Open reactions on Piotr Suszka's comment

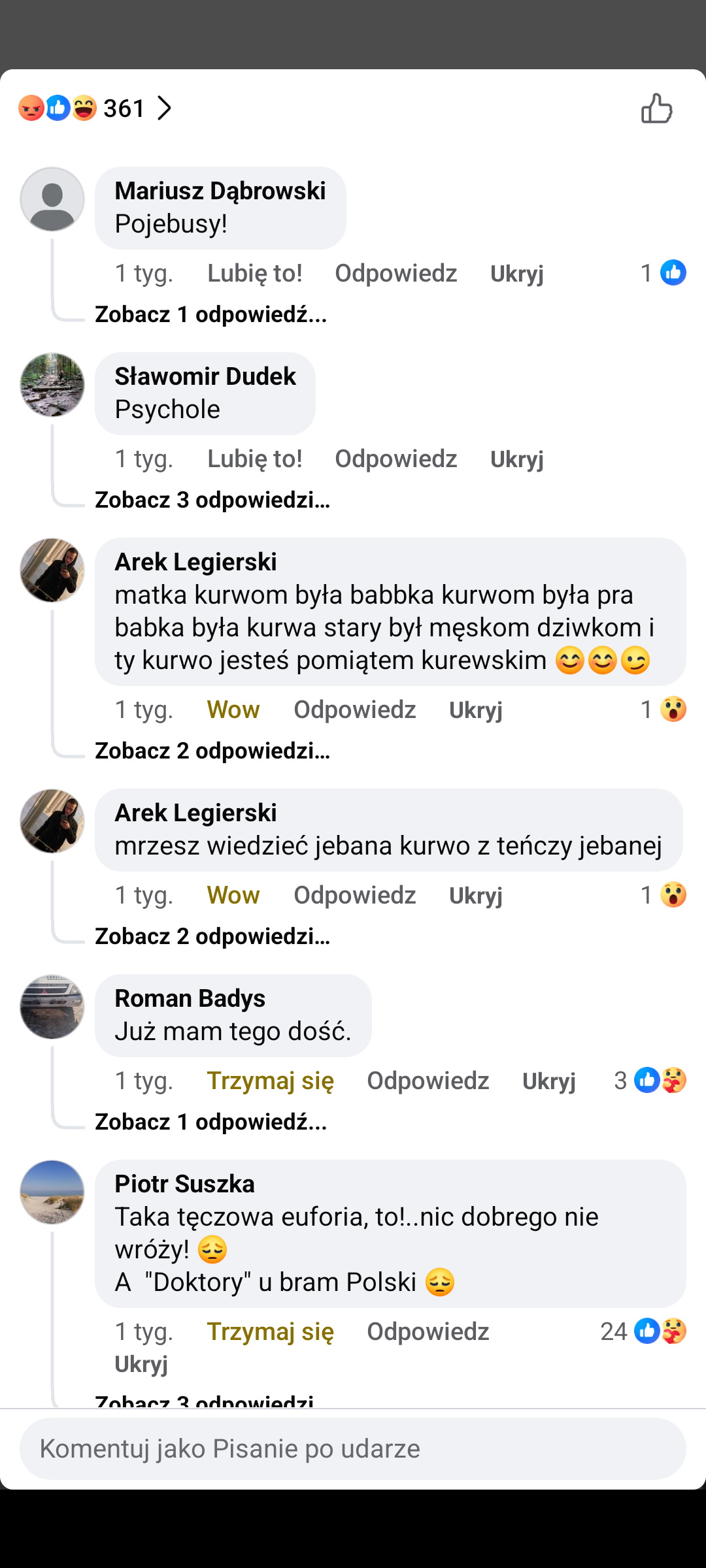[x=644, y=1331]
